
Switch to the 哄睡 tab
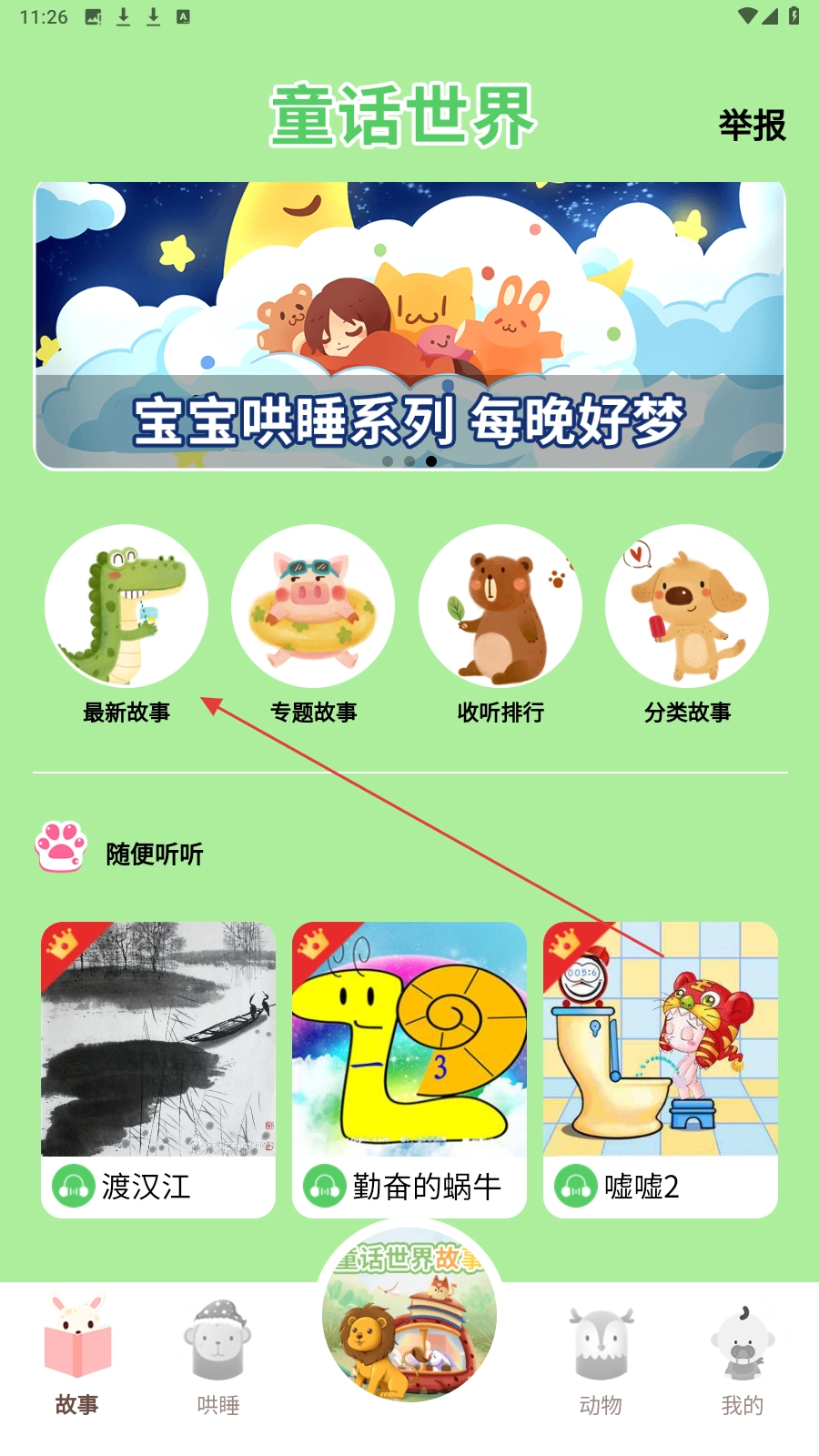218,1356
